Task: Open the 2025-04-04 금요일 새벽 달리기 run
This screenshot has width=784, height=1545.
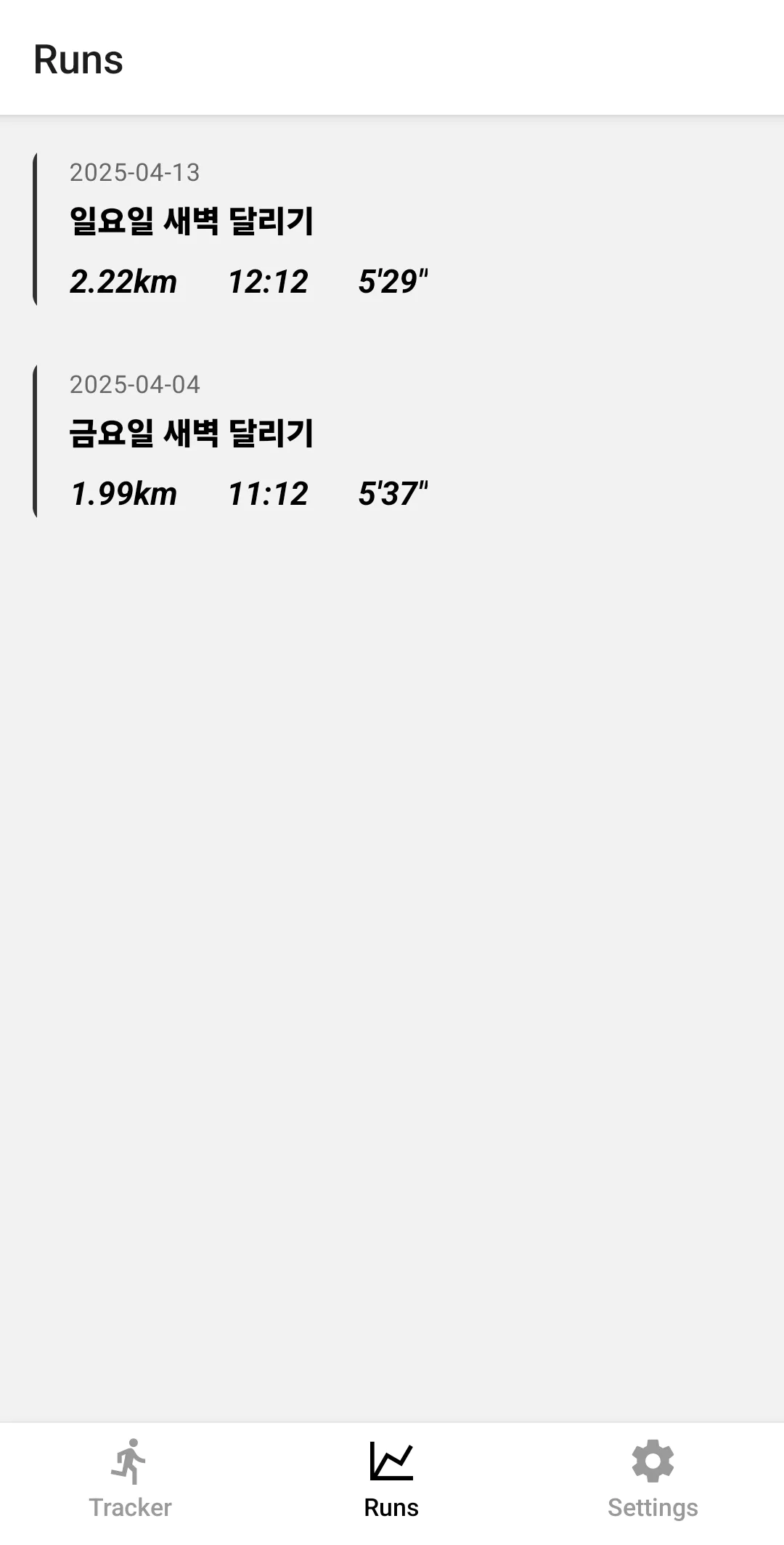Action: point(392,442)
